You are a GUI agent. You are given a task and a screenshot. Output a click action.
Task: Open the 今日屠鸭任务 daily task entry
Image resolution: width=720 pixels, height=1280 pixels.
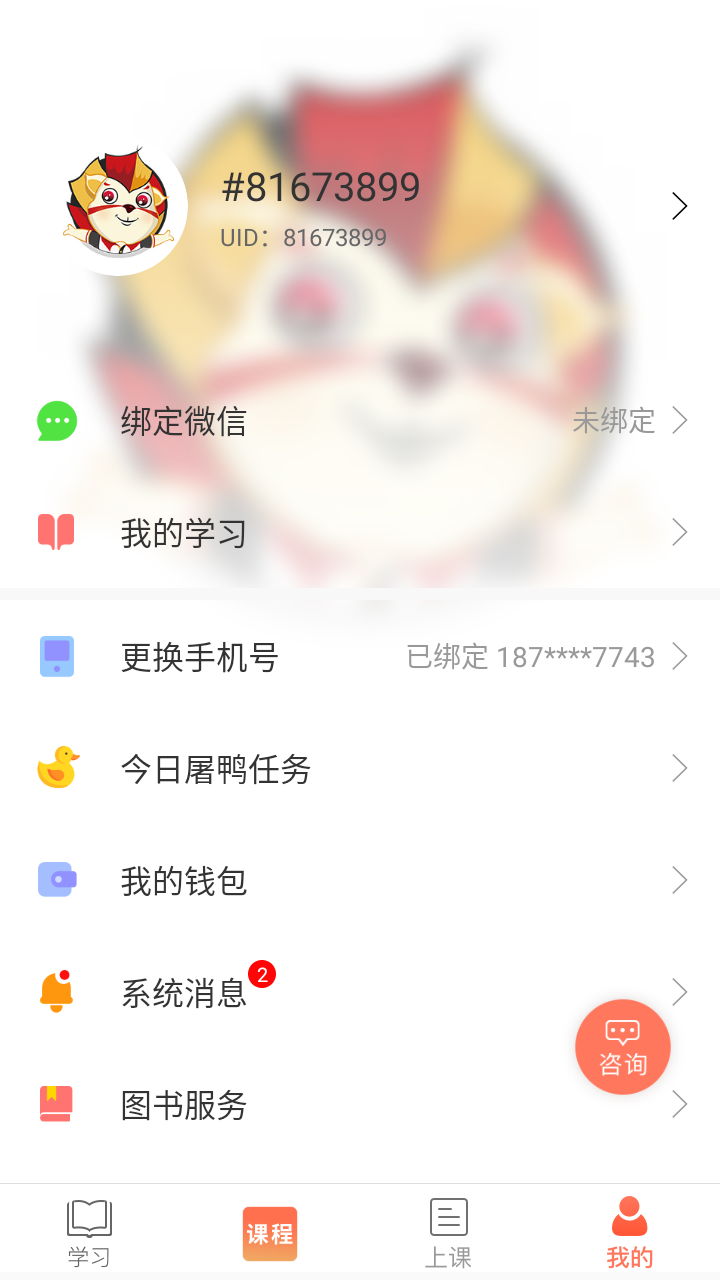point(216,768)
